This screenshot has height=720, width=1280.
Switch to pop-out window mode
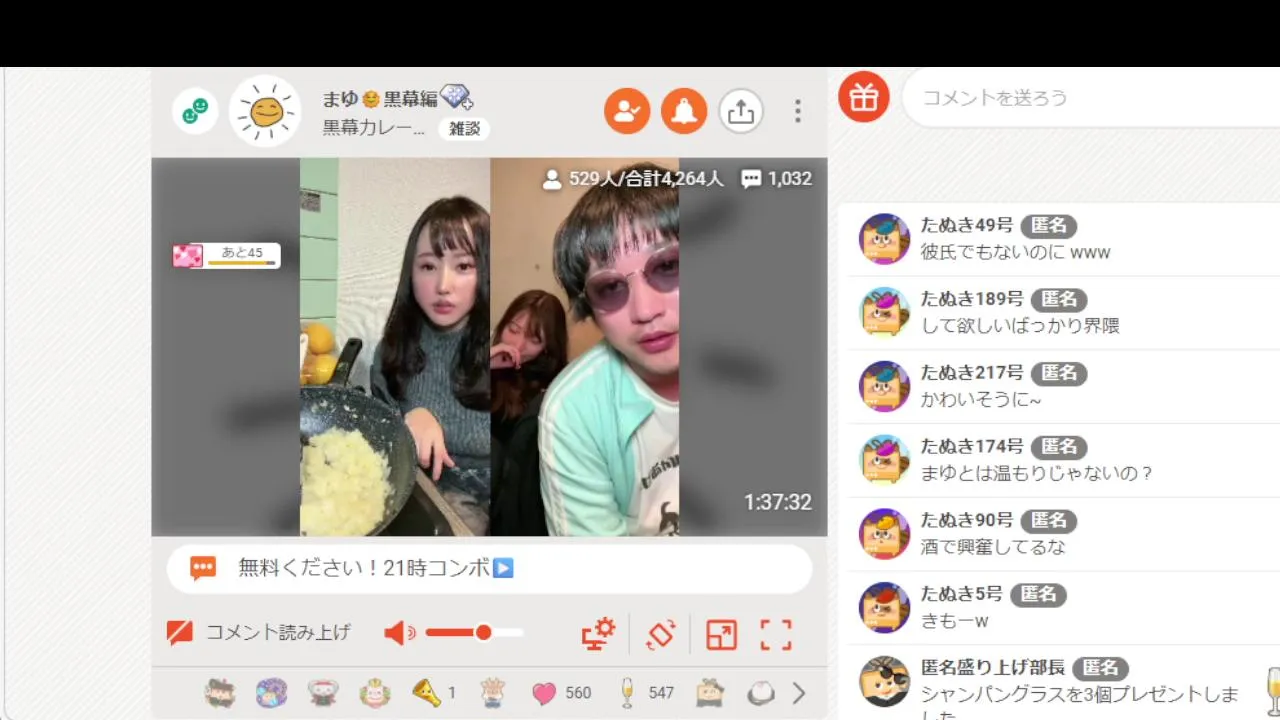pyautogui.click(x=721, y=634)
